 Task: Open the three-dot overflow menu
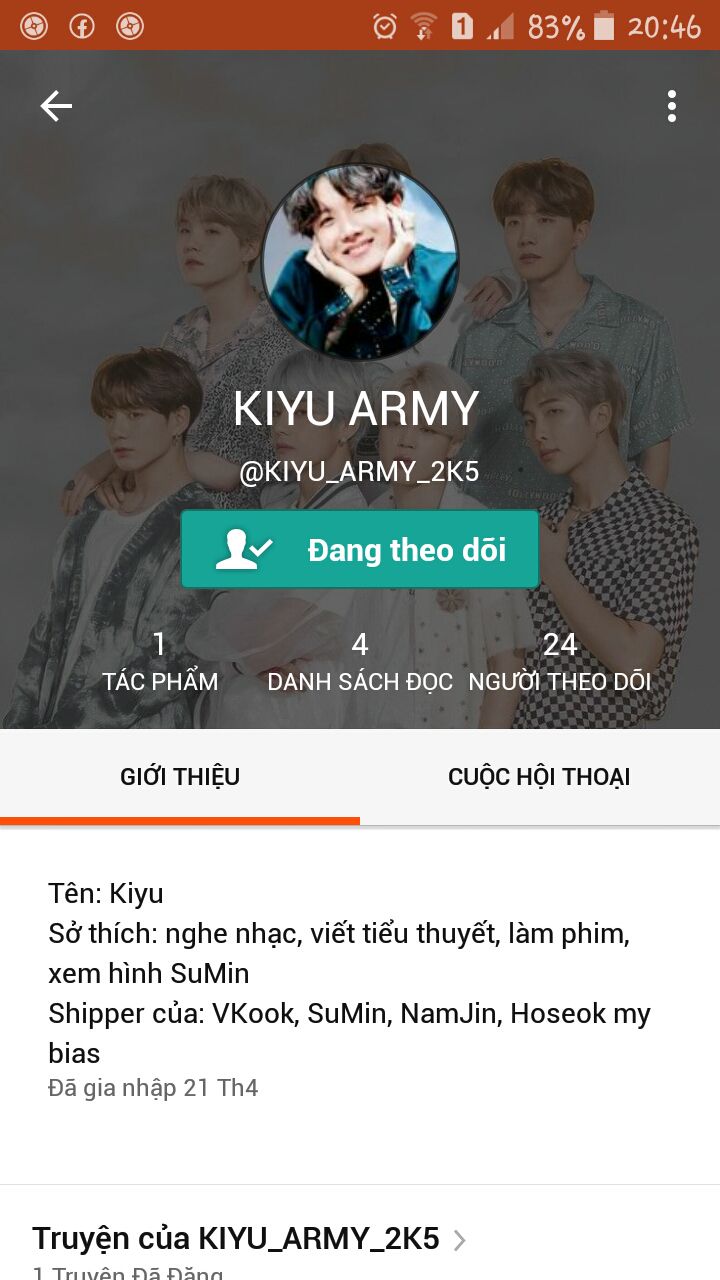pyautogui.click(x=672, y=106)
